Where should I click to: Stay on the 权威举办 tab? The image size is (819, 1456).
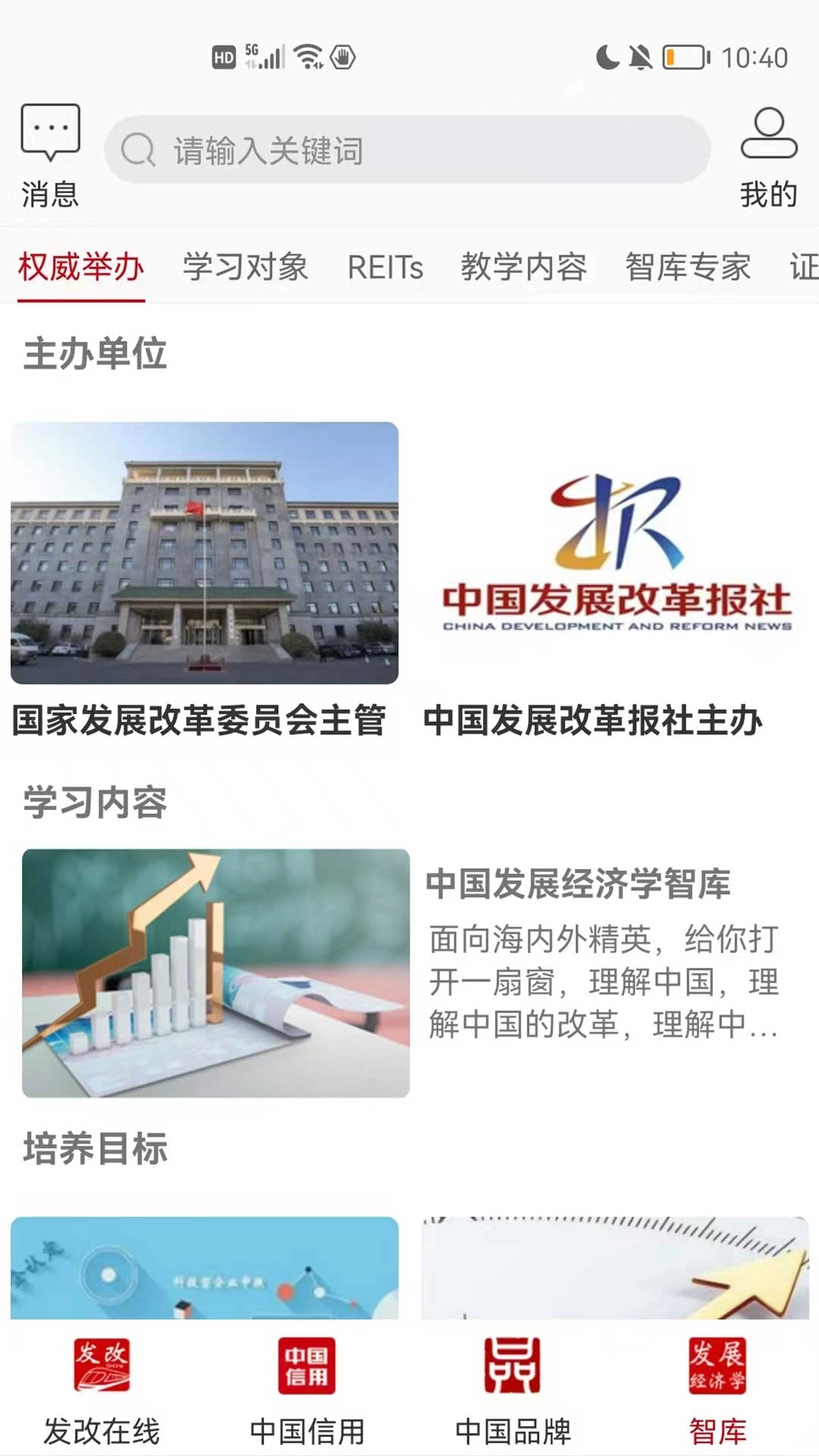[x=80, y=267]
